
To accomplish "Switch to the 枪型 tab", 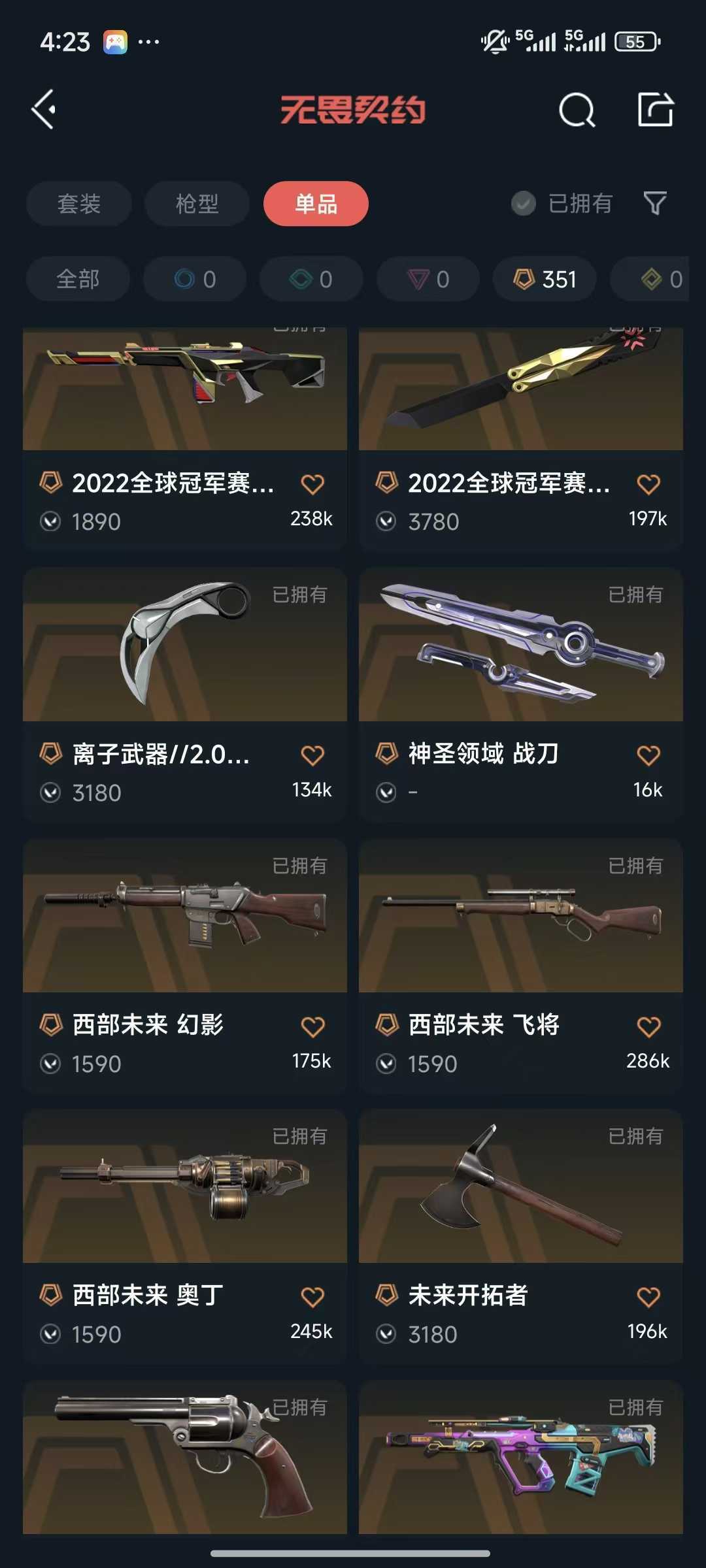I will tap(197, 204).
